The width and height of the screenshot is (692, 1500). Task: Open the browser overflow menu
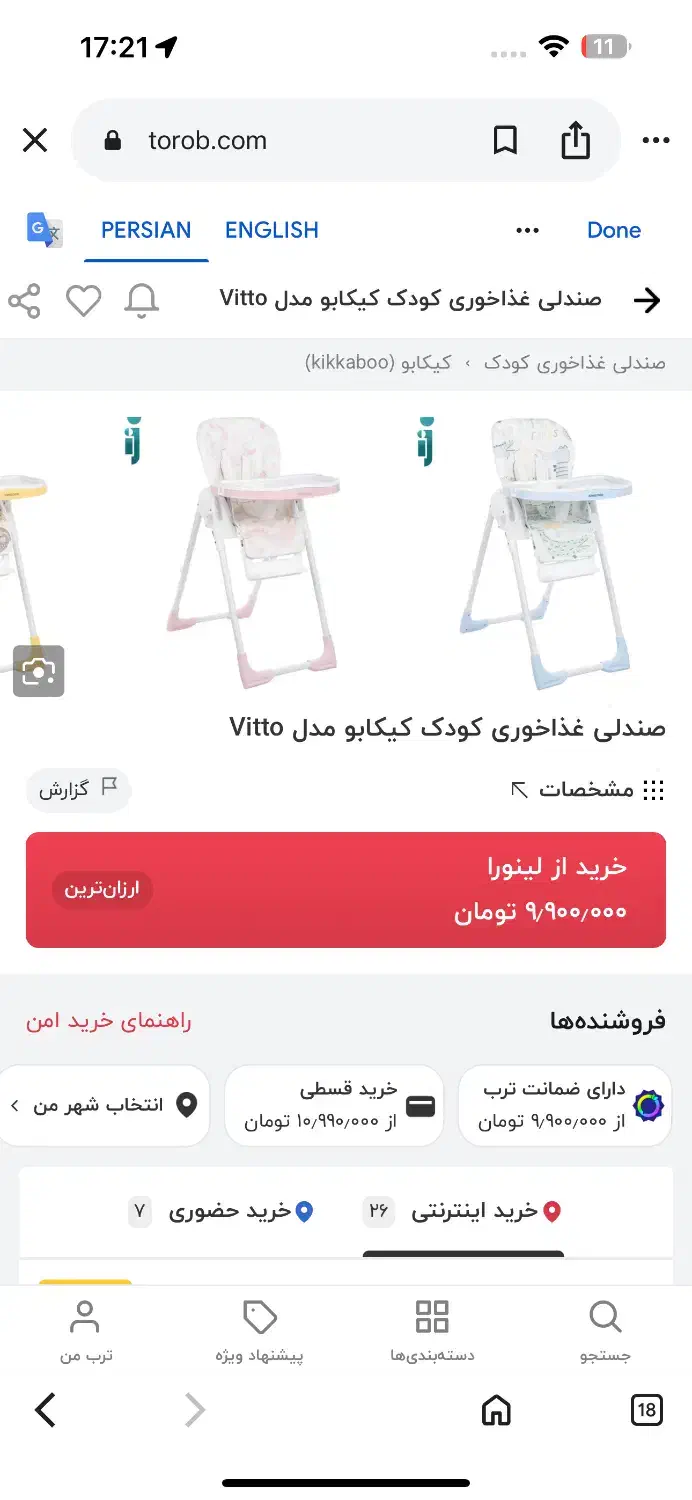click(x=656, y=141)
